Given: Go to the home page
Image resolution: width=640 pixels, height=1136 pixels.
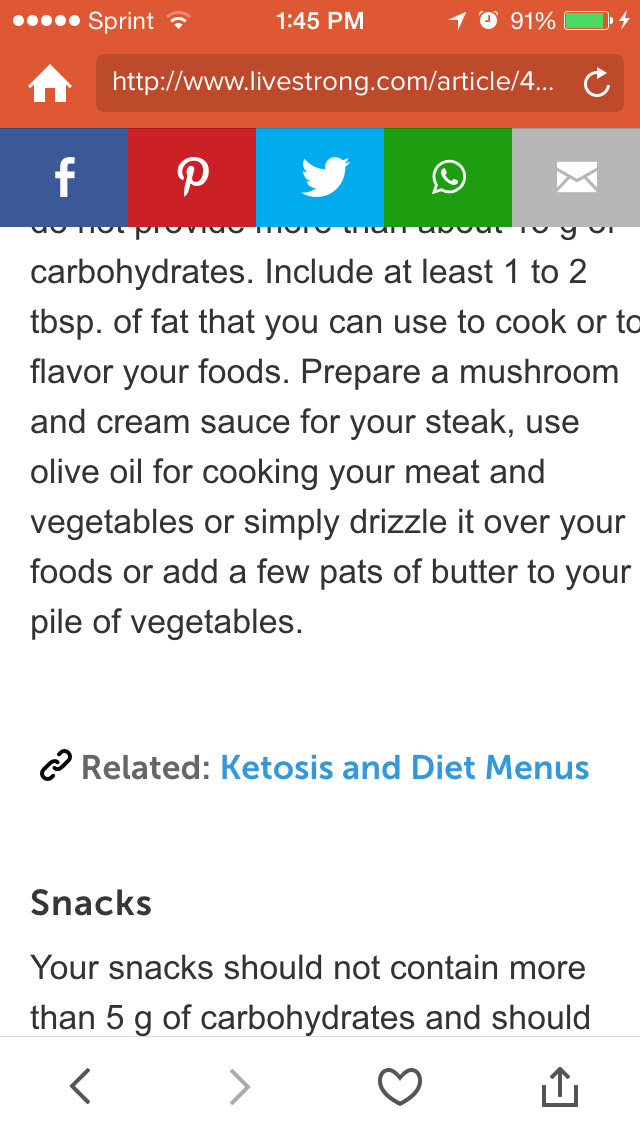Looking at the screenshot, I should 50,84.
